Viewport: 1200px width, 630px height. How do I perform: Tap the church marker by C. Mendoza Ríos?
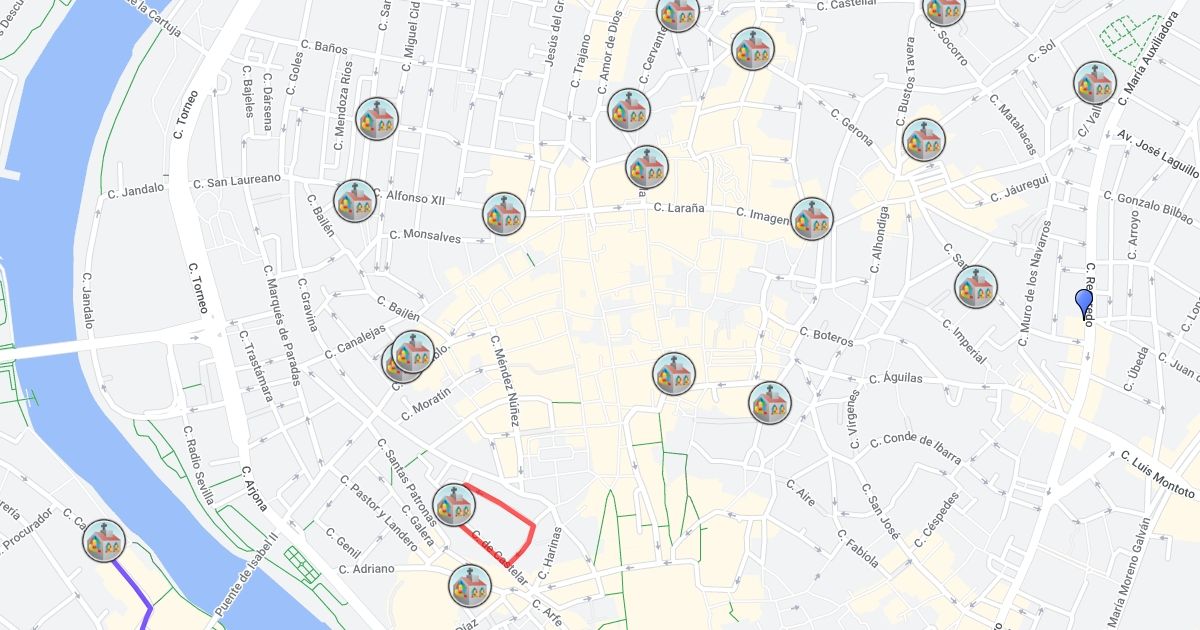click(377, 119)
